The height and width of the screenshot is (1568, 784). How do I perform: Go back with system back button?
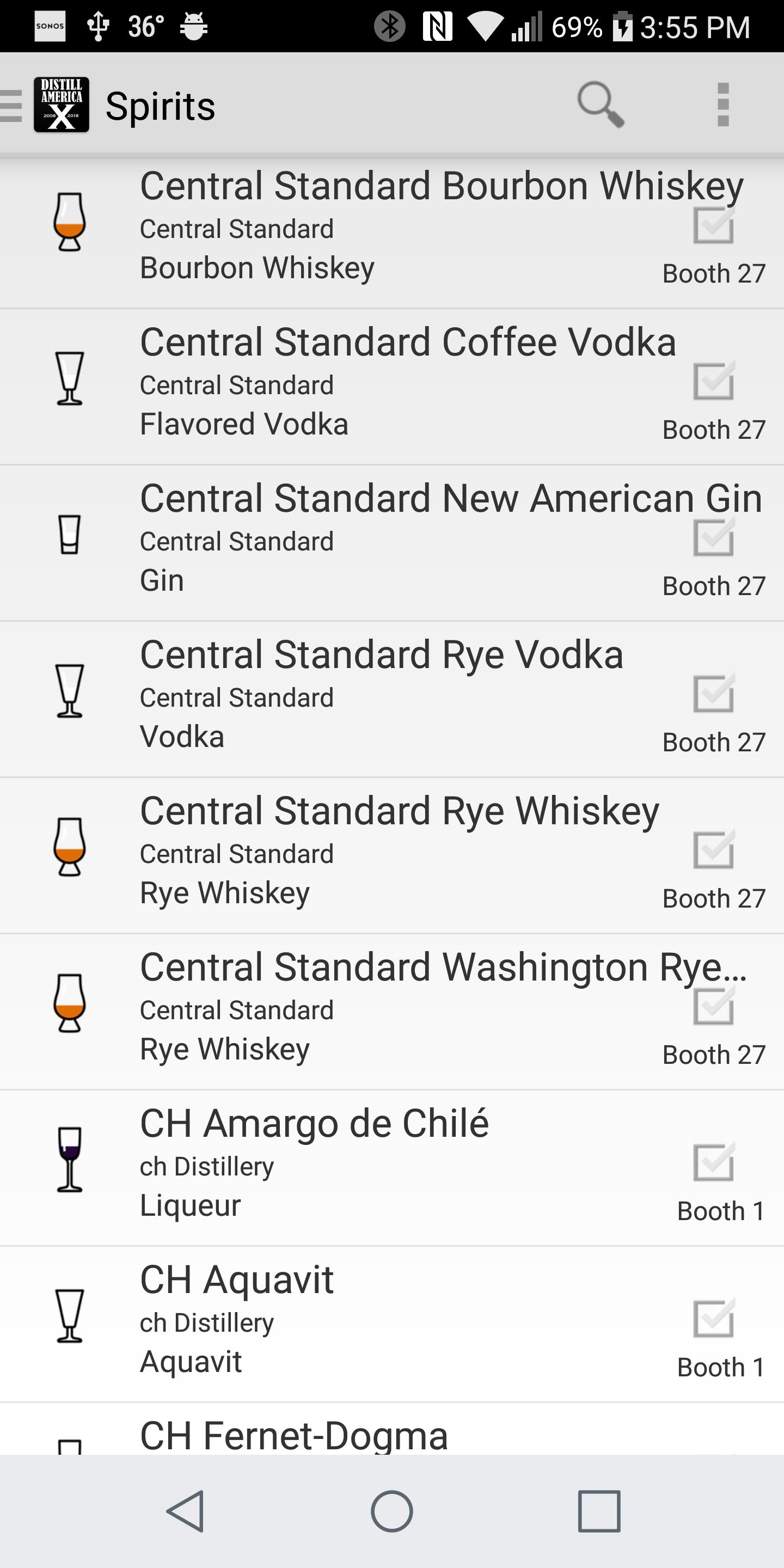[185, 1511]
